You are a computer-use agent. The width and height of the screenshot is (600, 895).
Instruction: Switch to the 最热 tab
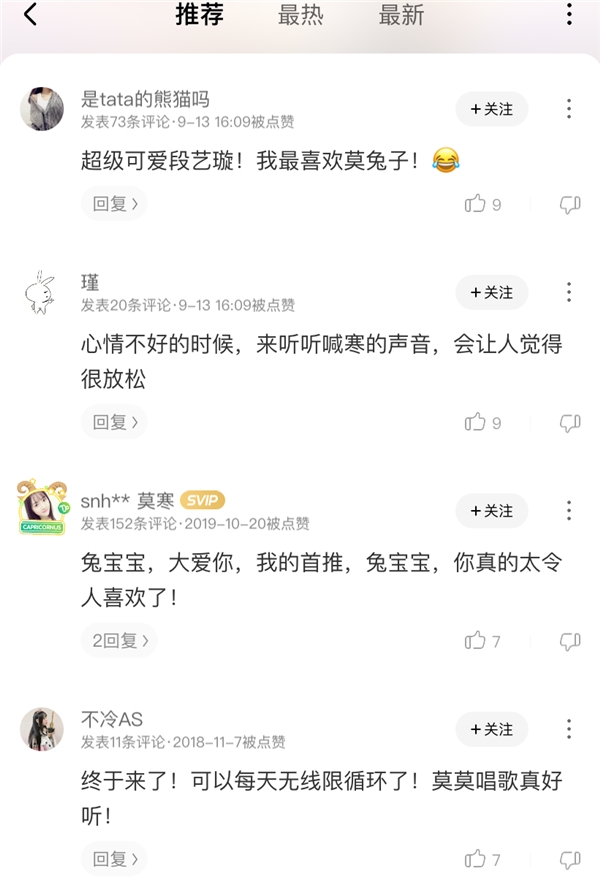click(x=300, y=15)
